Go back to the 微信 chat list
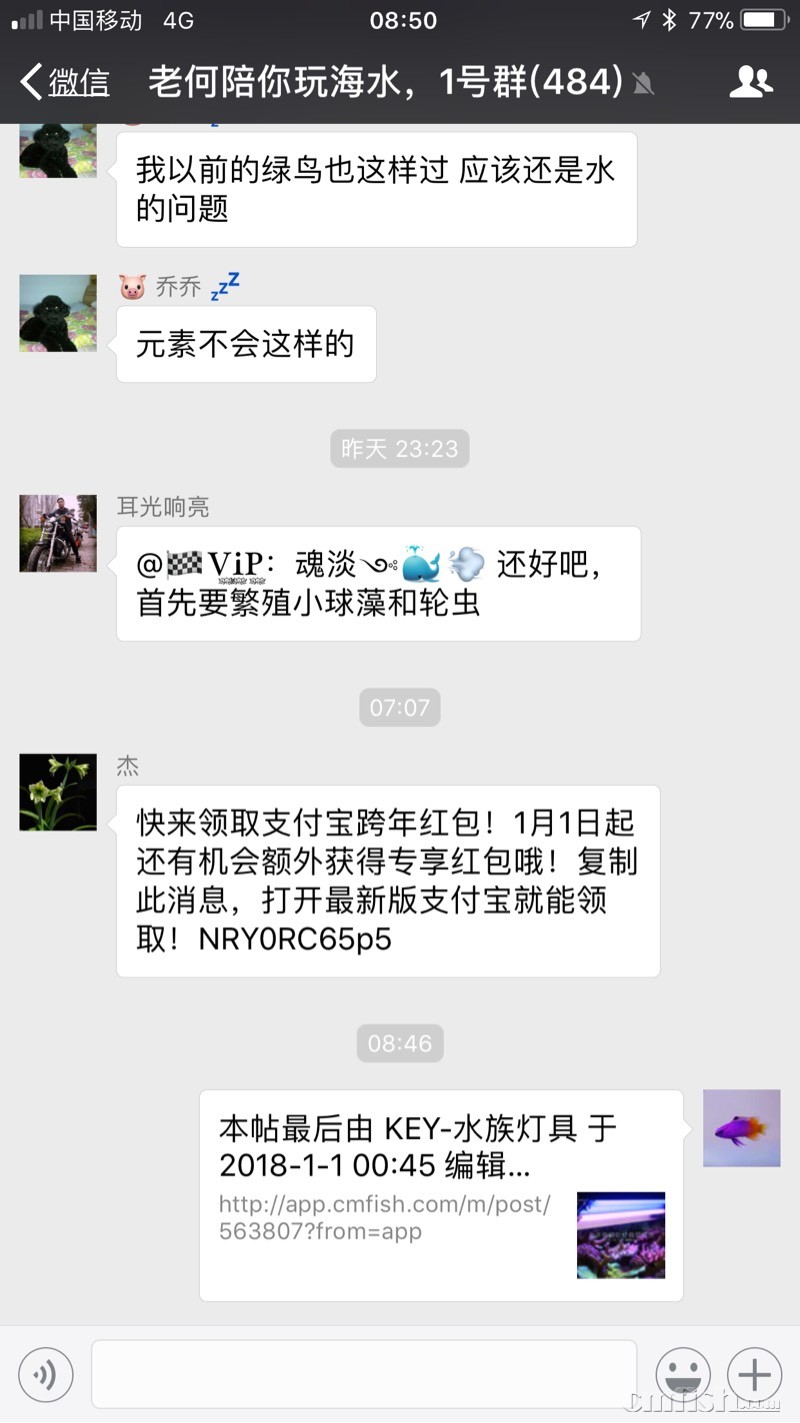This screenshot has height=1423, width=800. 65,82
